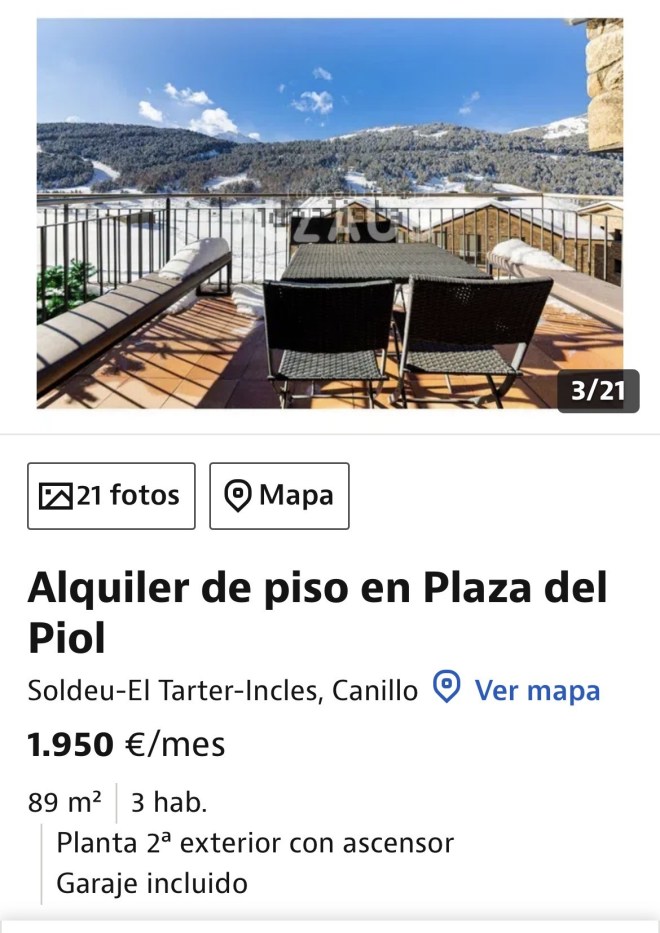This screenshot has height=933, width=660.
Task: Open the terrace photo gallery image
Action: [x=330, y=213]
